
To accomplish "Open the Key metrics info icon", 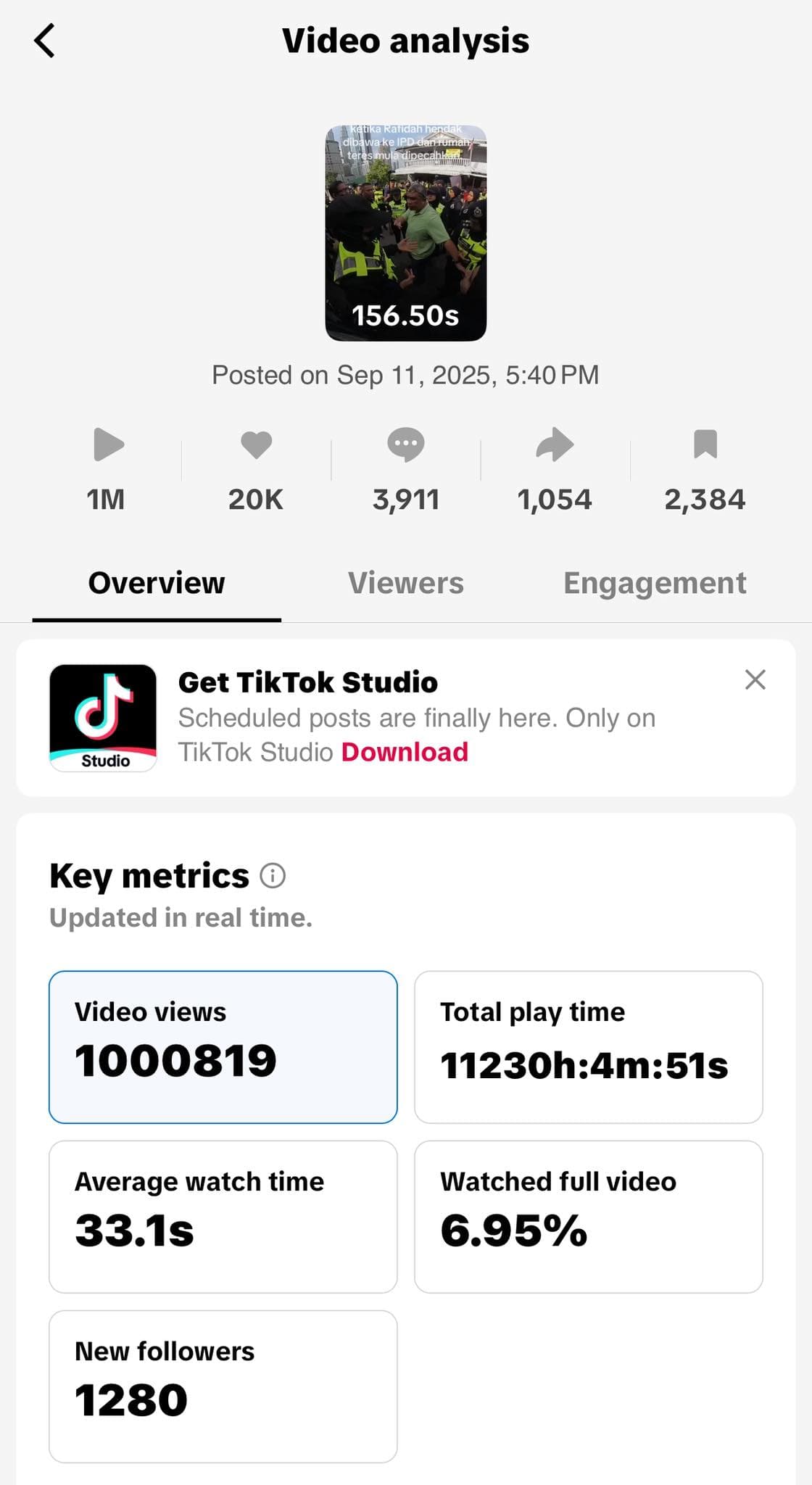I will [273, 876].
